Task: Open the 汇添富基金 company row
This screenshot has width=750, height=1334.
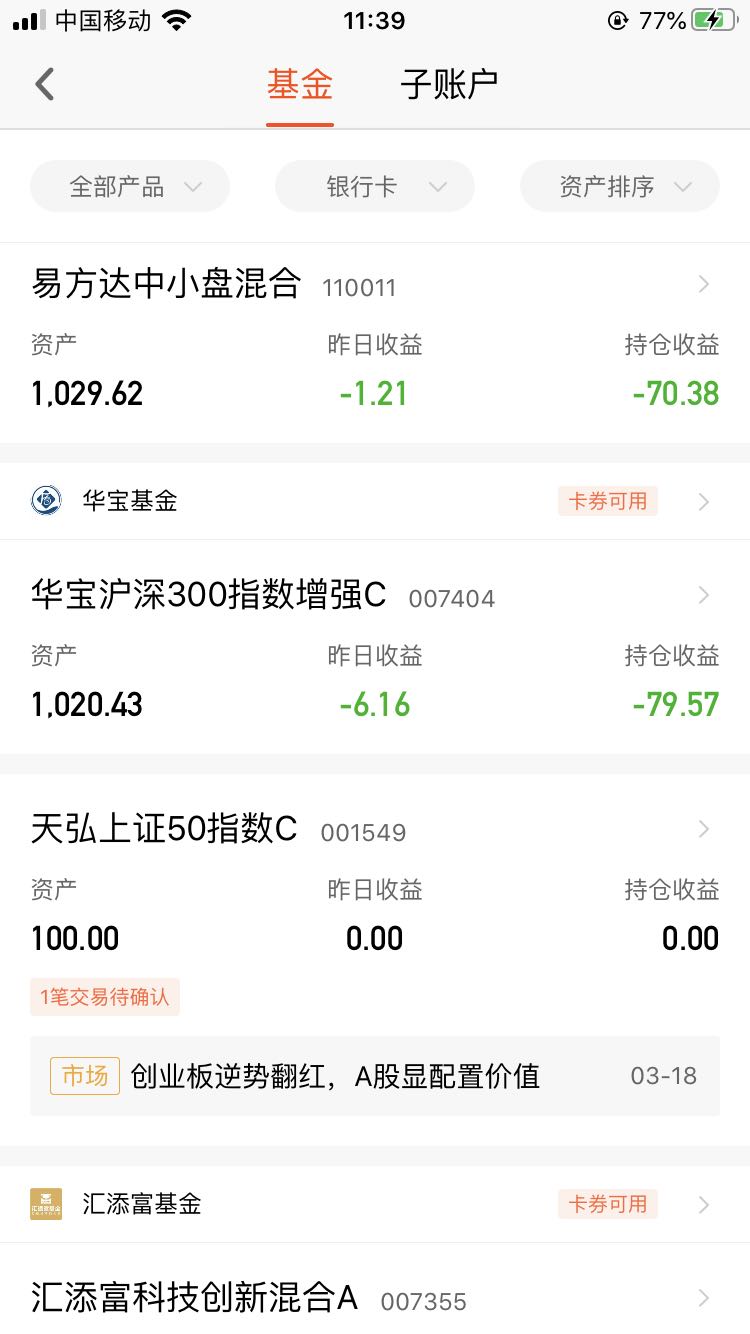Action: click(375, 1204)
